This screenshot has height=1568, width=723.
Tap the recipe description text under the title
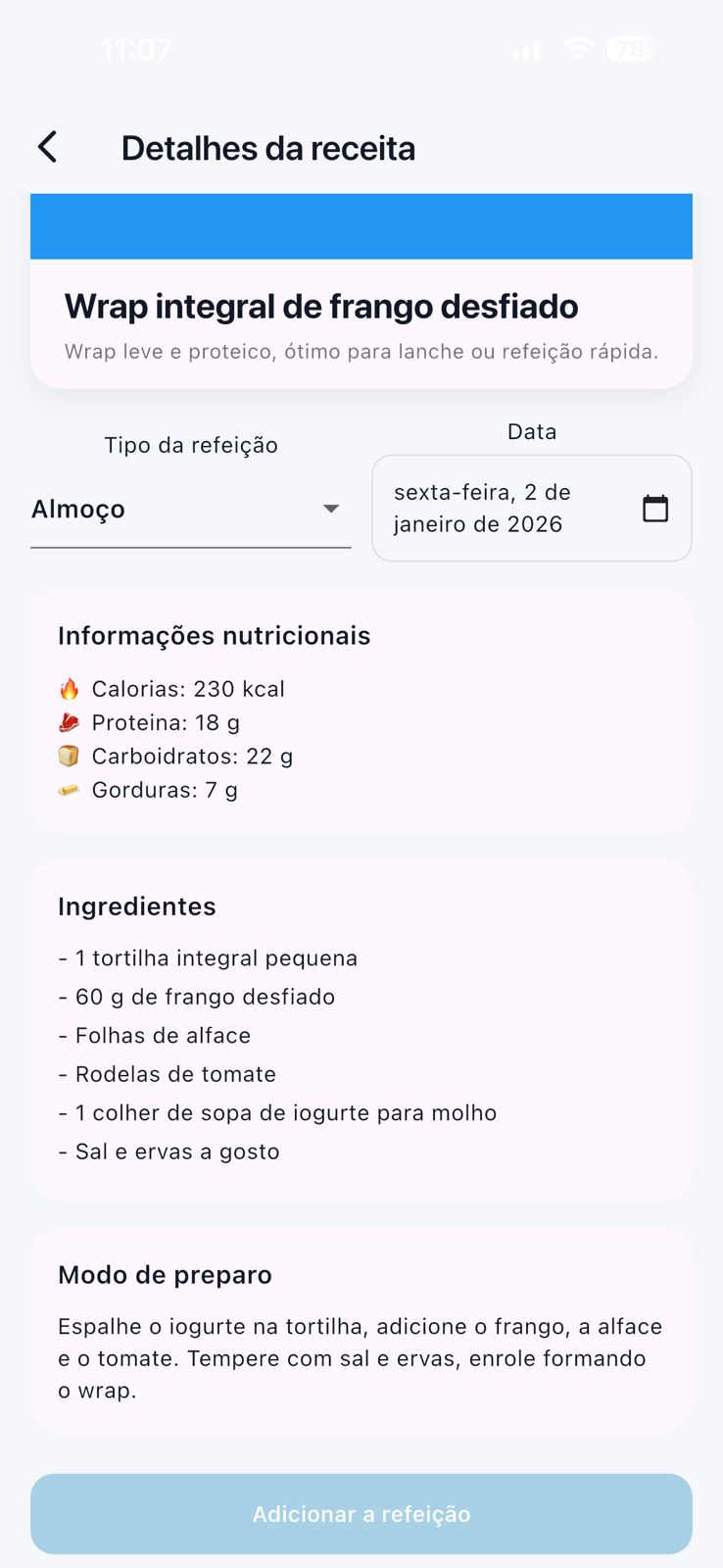point(361,351)
